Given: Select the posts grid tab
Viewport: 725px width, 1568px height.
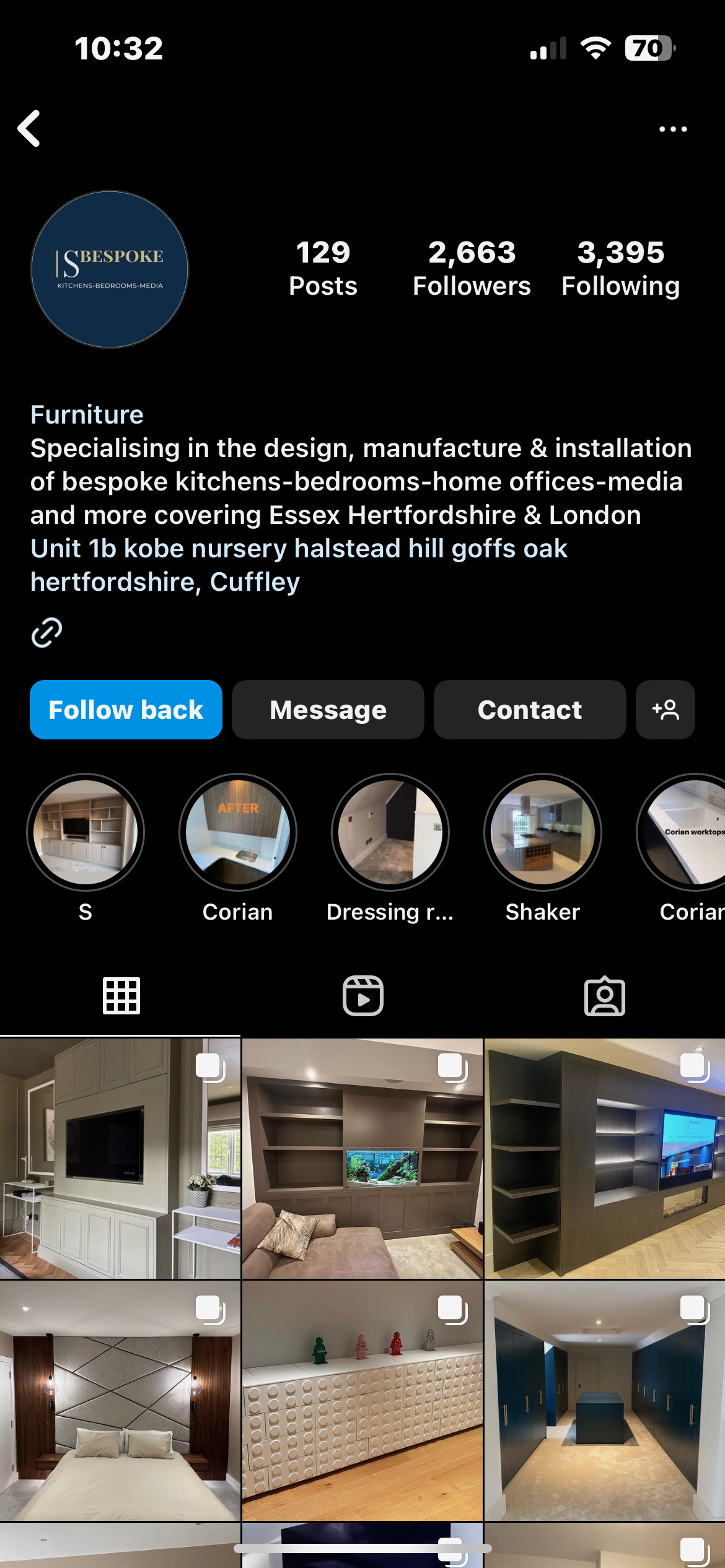Looking at the screenshot, I should point(121,996).
